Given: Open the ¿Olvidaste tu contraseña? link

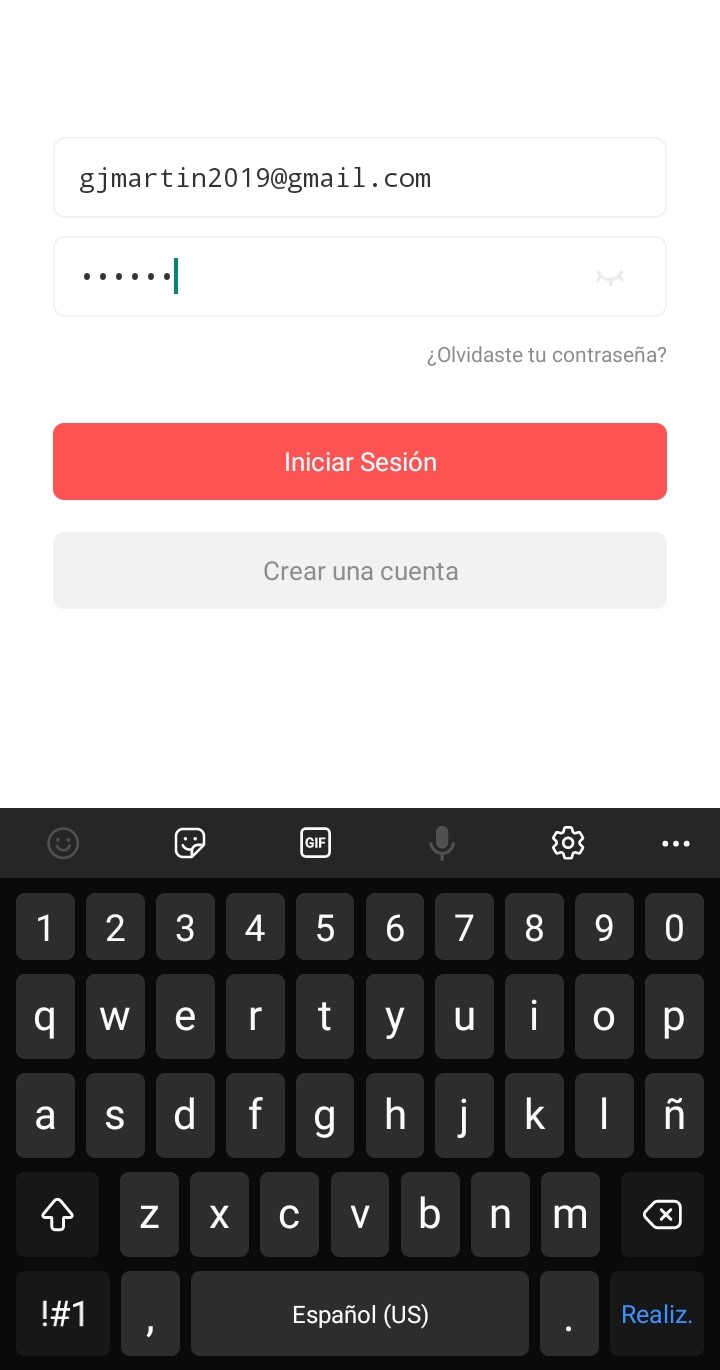Looking at the screenshot, I should 546,355.
